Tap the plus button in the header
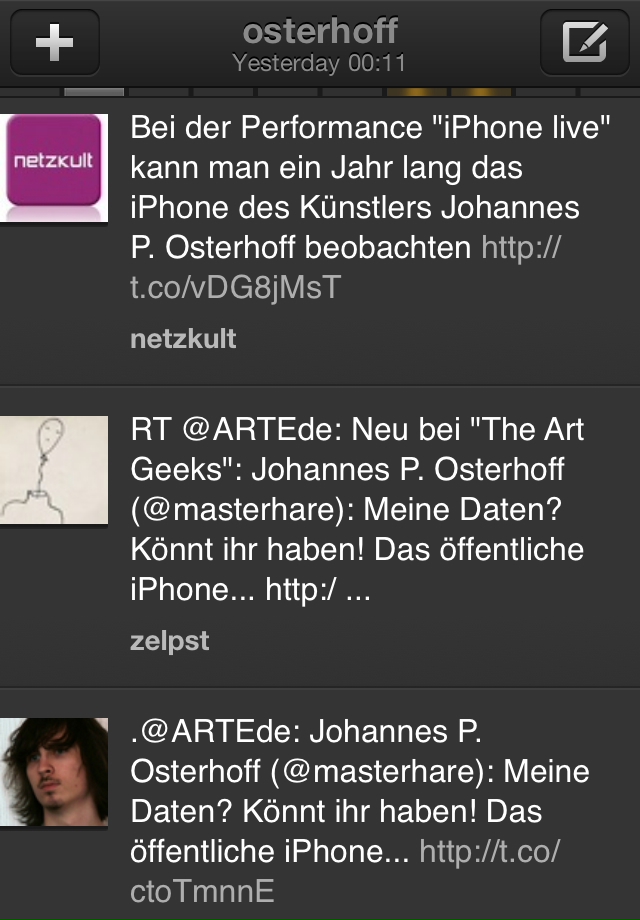The width and height of the screenshot is (640, 920). pyautogui.click(x=54, y=43)
